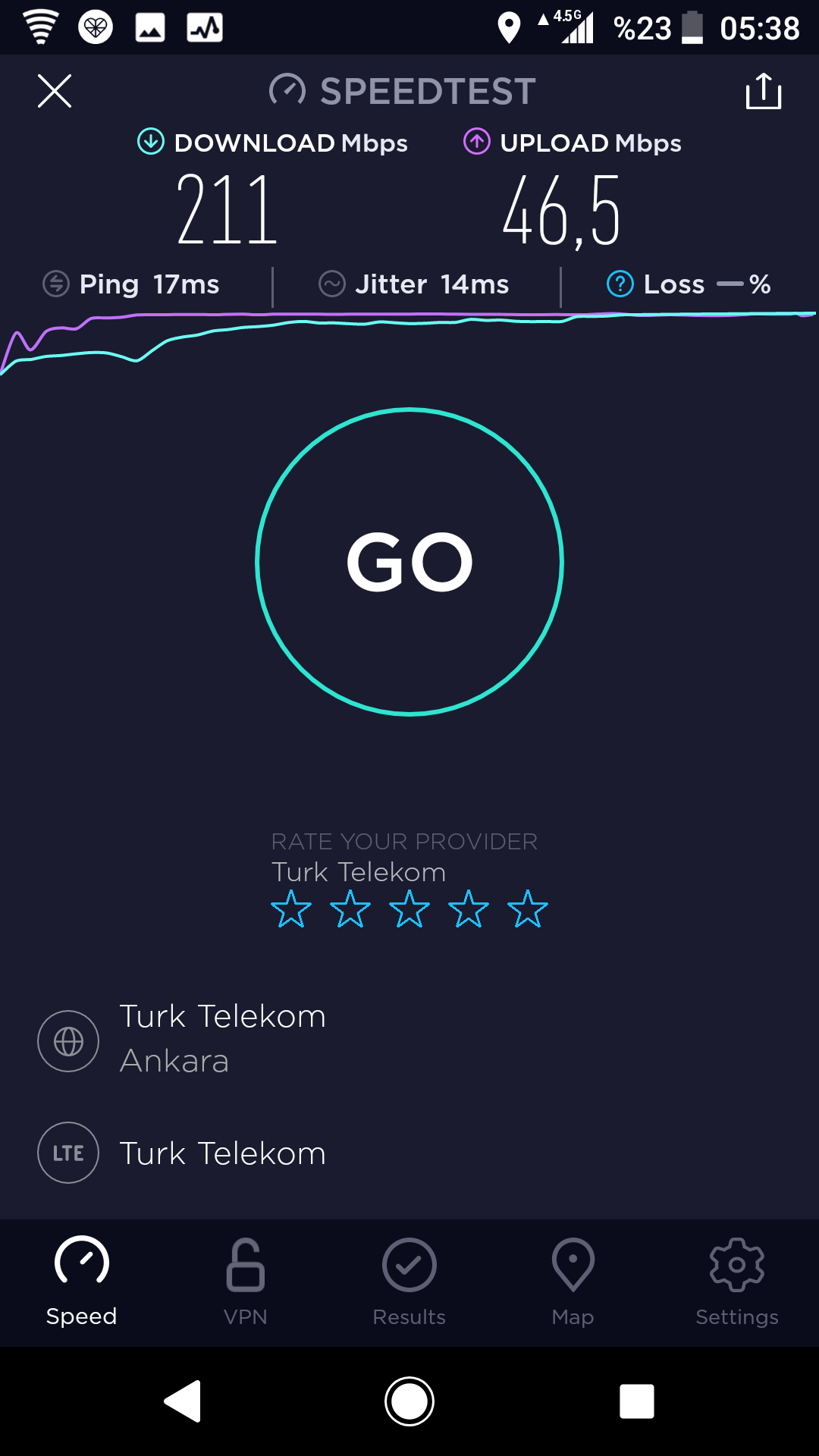Give Turk Telekom five stars

click(528, 909)
